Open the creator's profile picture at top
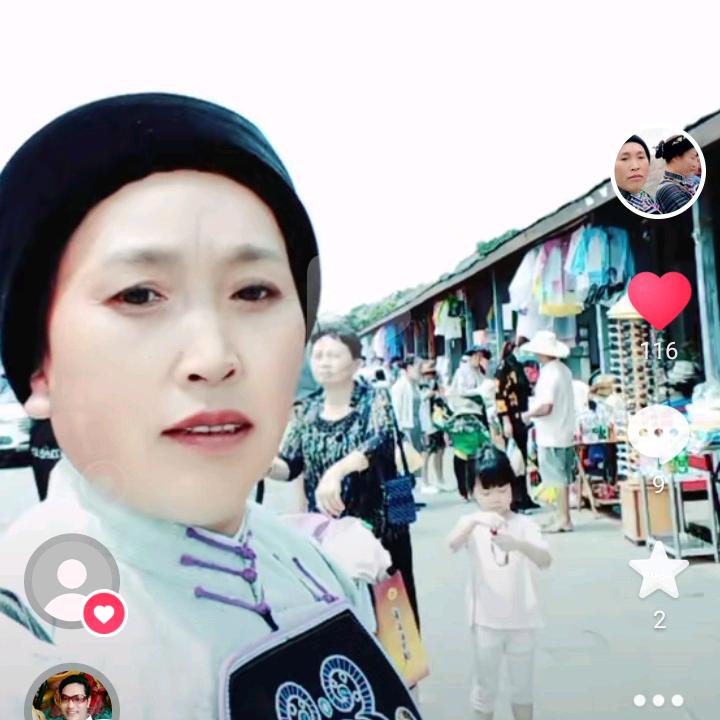720x720 pixels. (658, 173)
